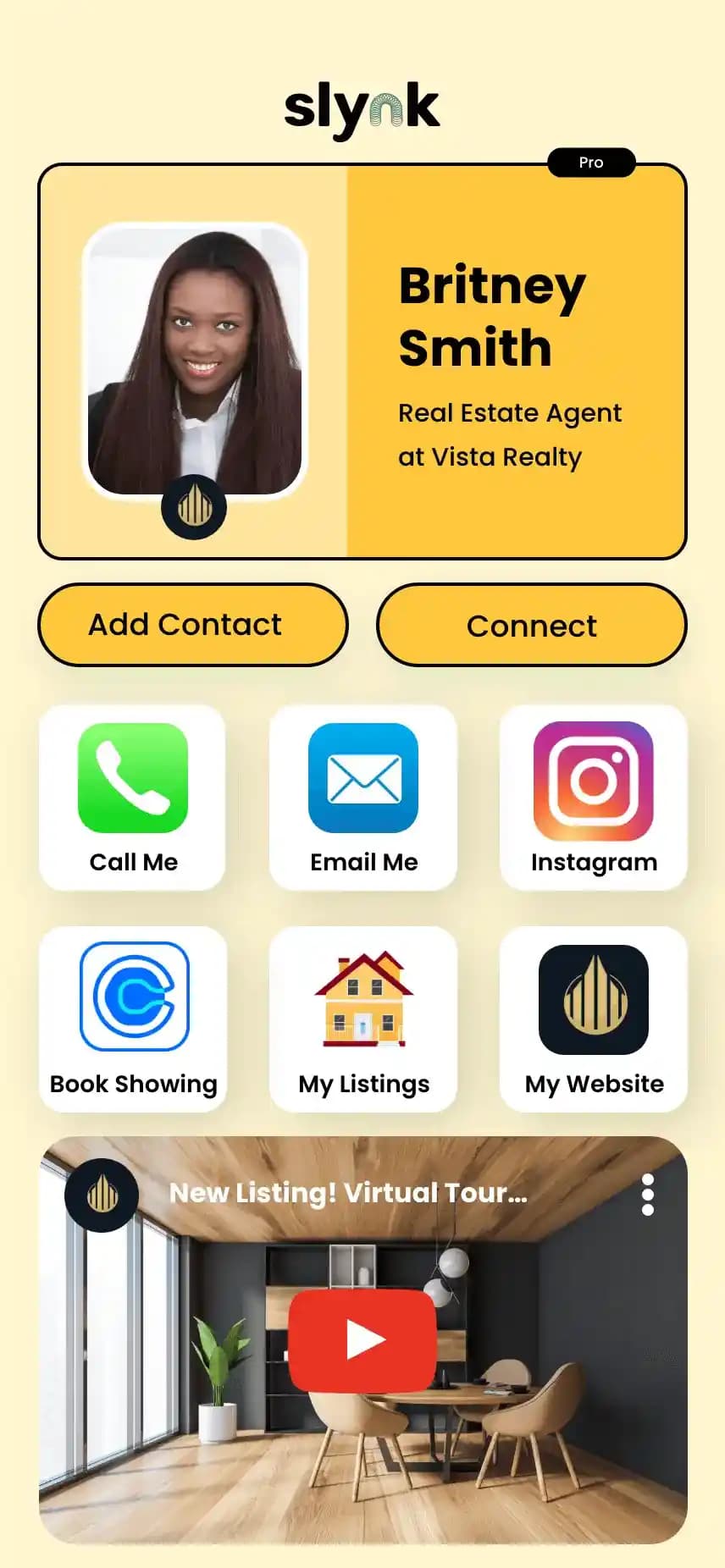
Task: Select the My Listings label text
Action: pyautogui.click(x=363, y=1084)
